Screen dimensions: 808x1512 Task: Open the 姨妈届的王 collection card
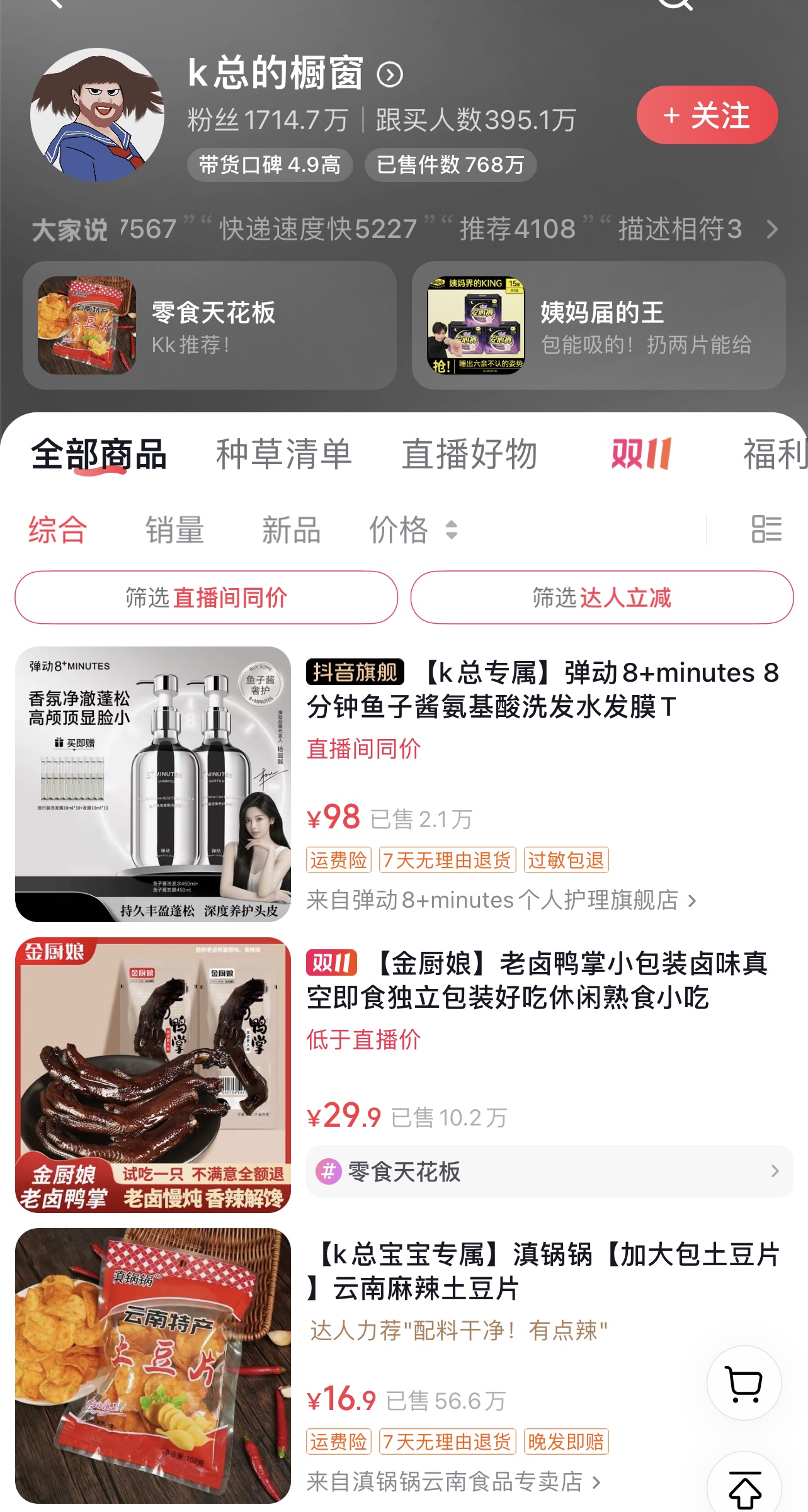tap(598, 325)
